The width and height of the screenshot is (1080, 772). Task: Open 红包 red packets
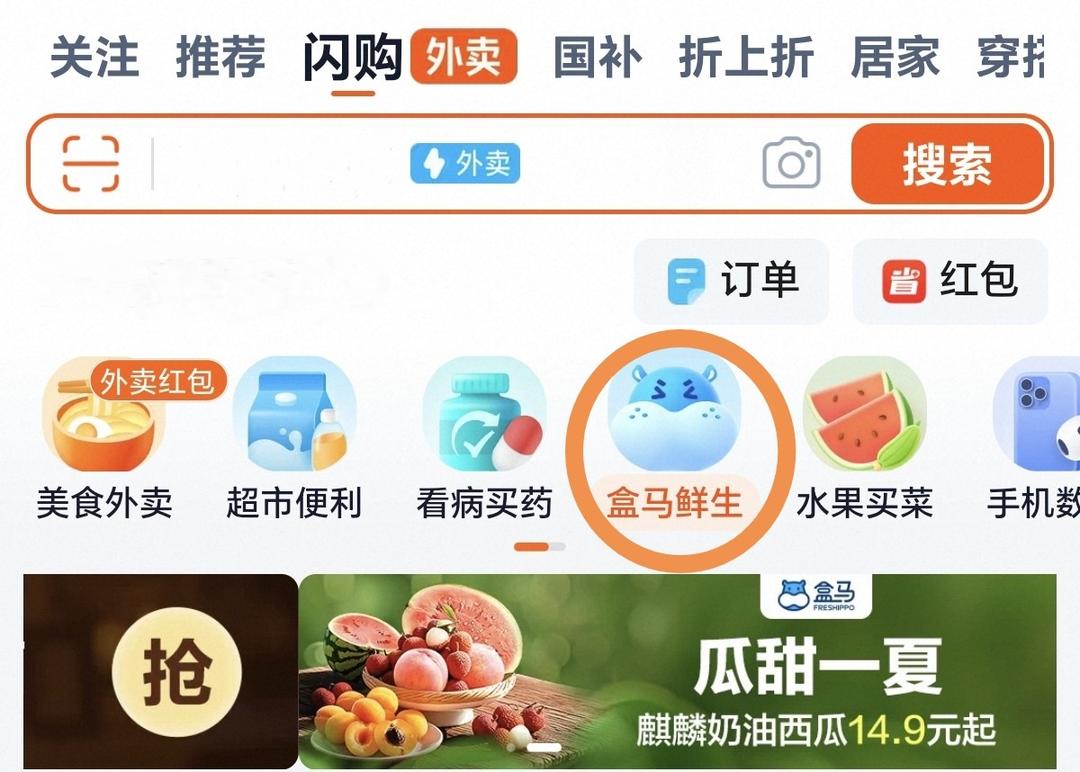[x=949, y=281]
